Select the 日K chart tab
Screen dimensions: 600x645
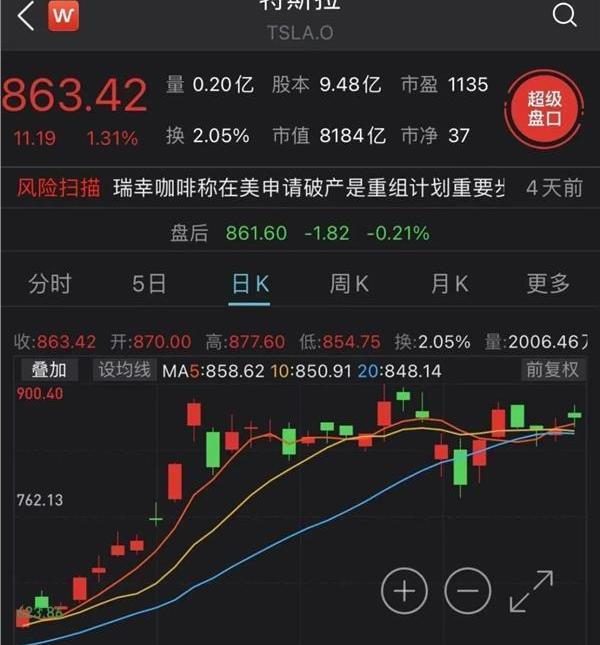(x=250, y=284)
